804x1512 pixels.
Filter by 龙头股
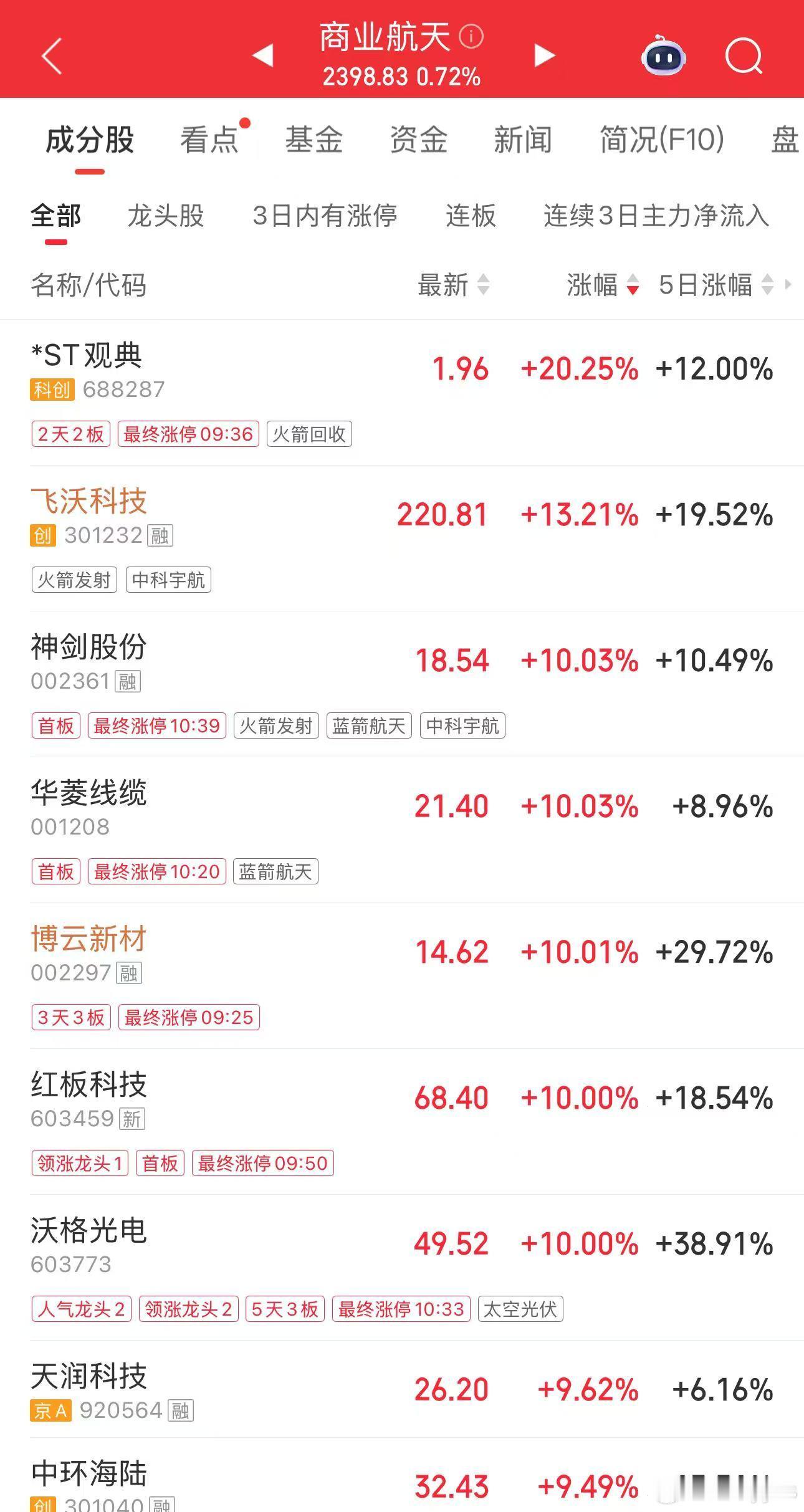(164, 217)
